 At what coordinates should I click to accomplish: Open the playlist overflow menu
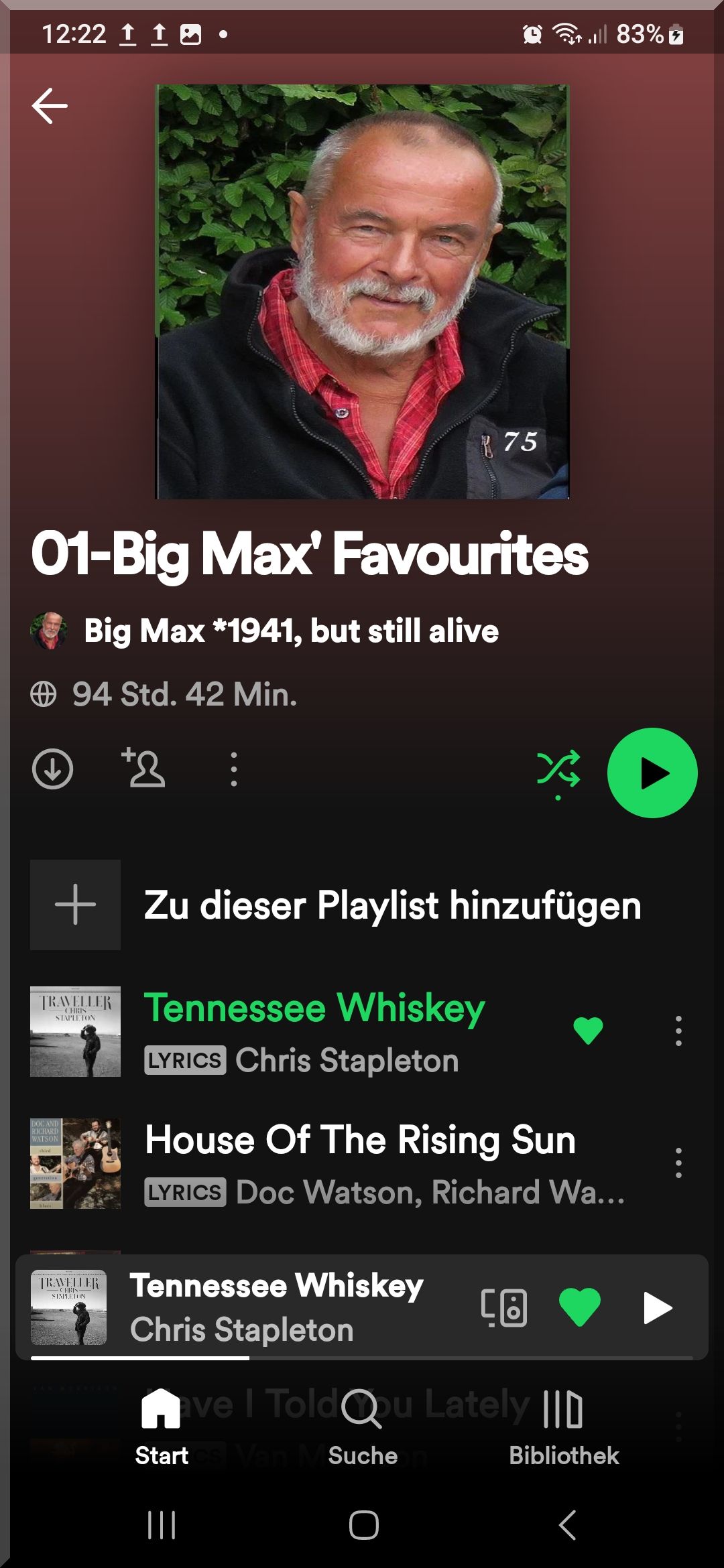coord(233,769)
